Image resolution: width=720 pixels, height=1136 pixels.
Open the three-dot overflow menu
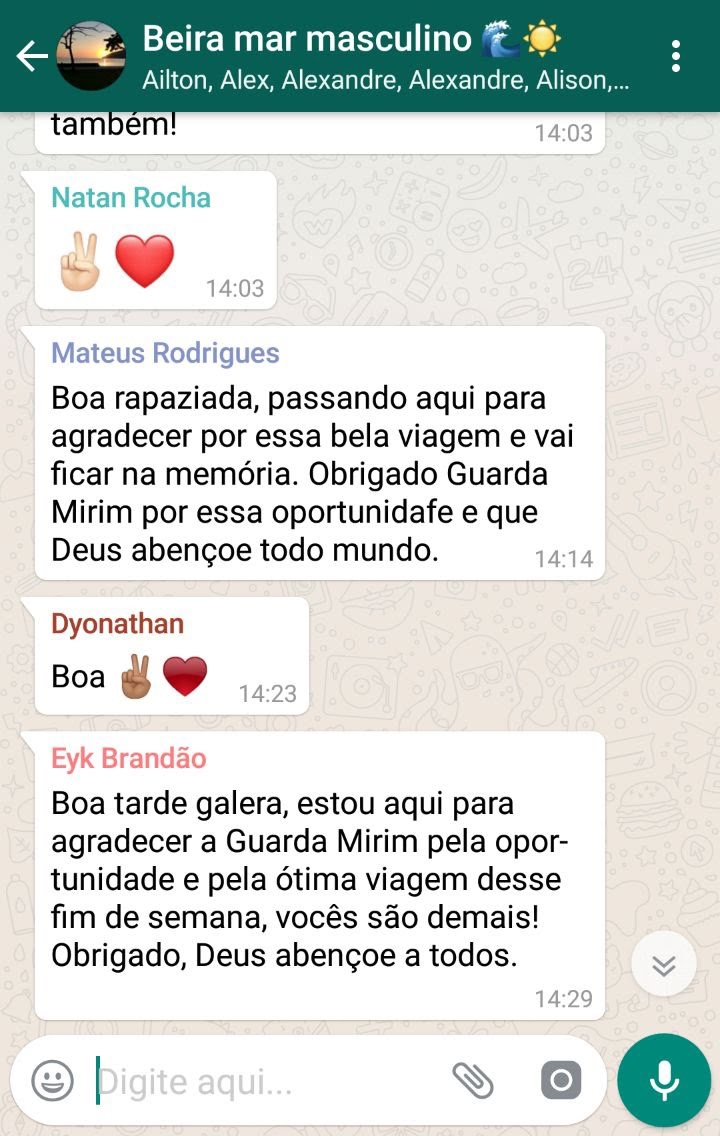point(677,57)
